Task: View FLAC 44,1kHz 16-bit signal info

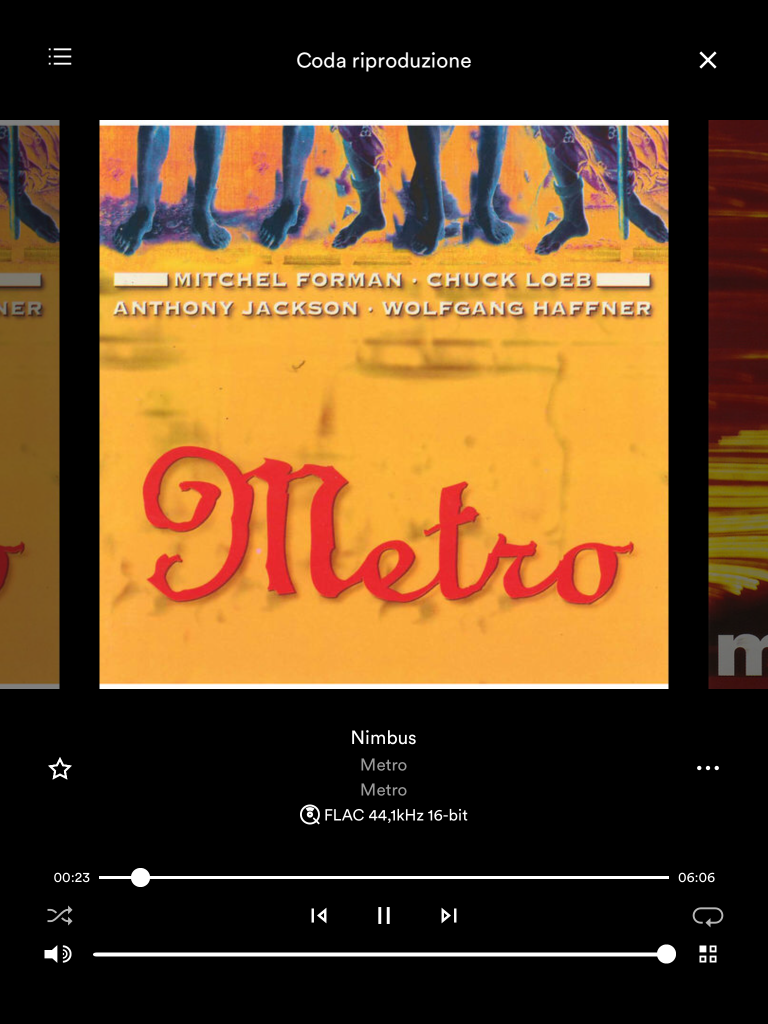Action: 384,815
